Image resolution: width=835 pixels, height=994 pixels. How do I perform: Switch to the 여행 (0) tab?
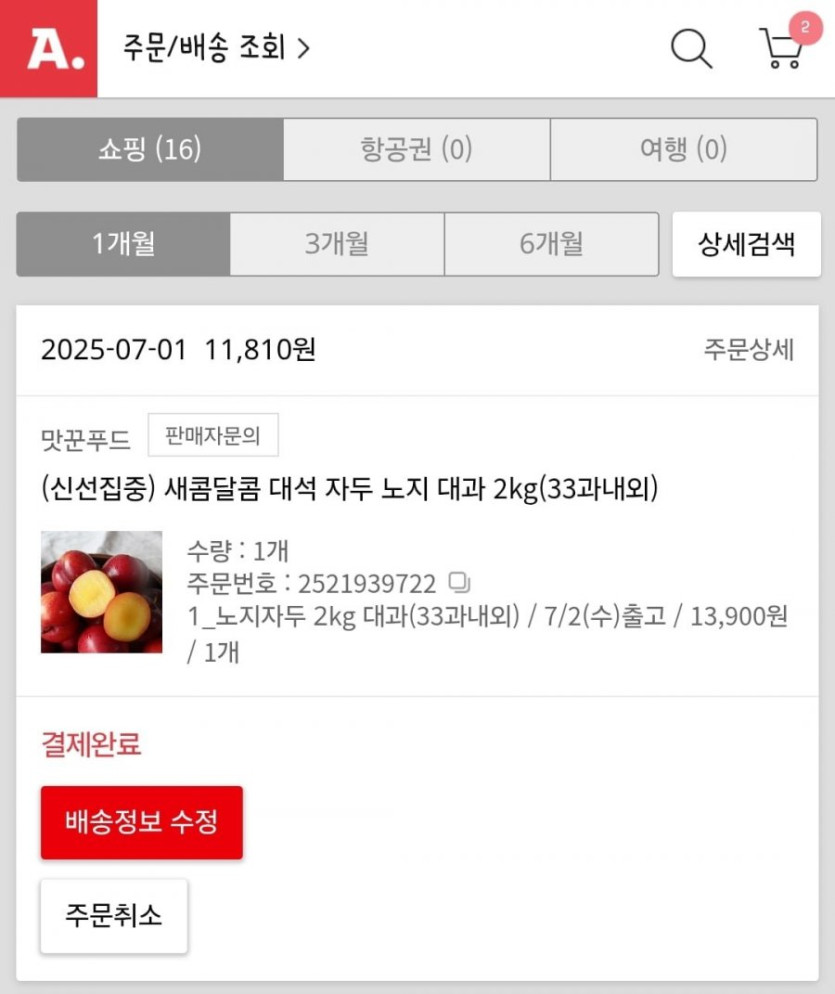(x=684, y=150)
